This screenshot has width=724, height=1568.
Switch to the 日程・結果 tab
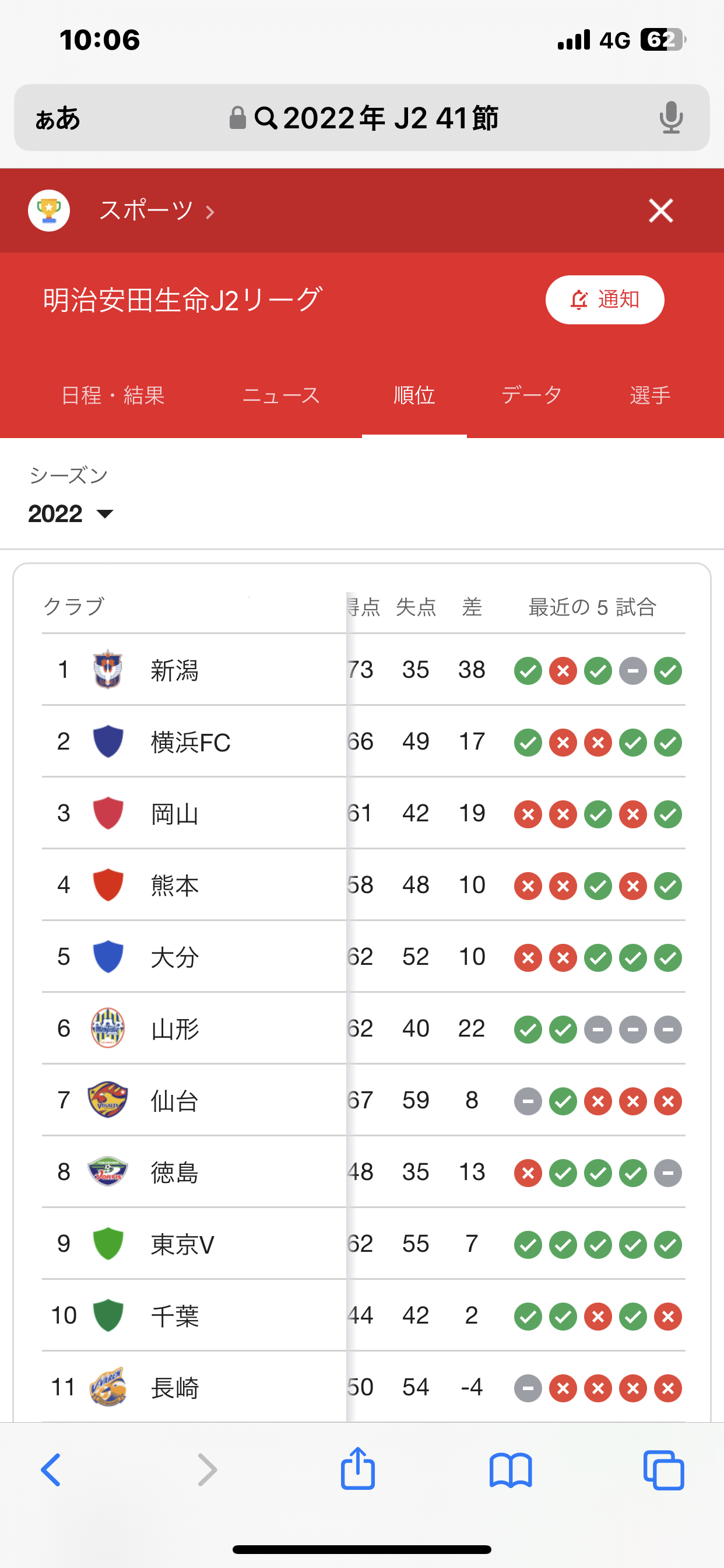point(113,395)
